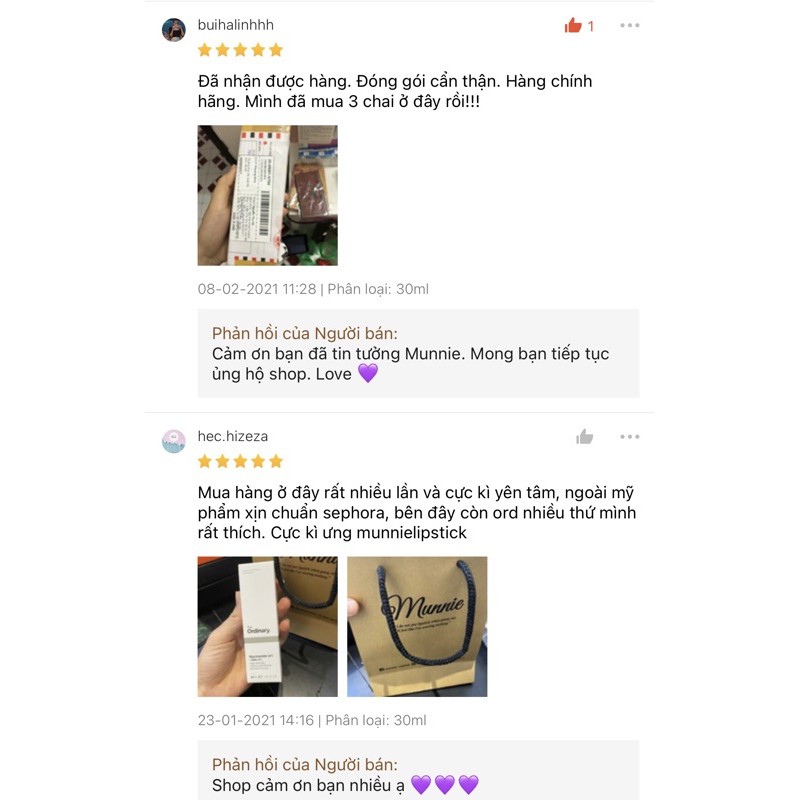View hec.hizeza's The Ordinary box photo

[x=267, y=627]
